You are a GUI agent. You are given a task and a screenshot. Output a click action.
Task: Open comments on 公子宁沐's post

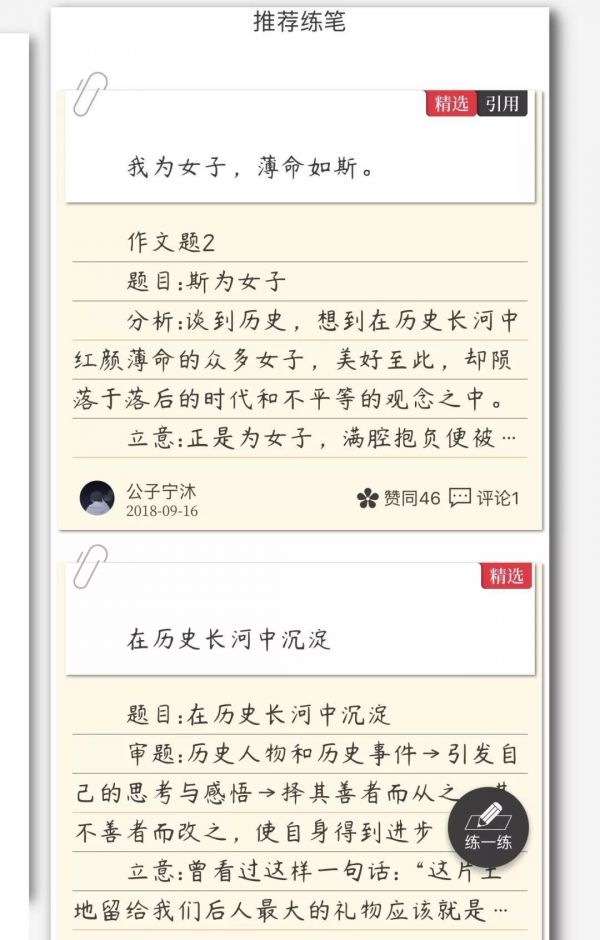(x=484, y=498)
